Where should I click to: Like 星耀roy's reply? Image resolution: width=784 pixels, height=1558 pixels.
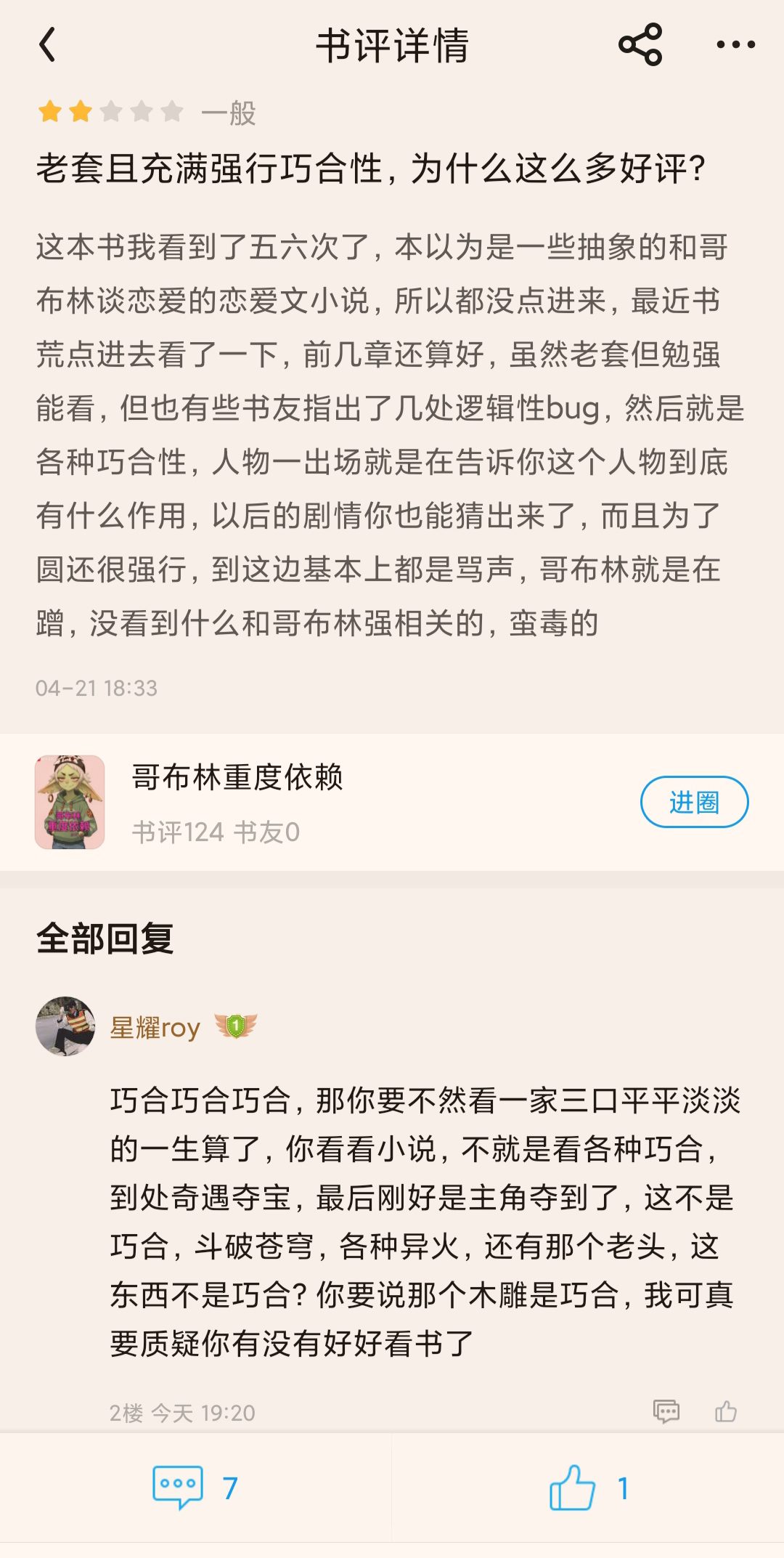point(725,1411)
